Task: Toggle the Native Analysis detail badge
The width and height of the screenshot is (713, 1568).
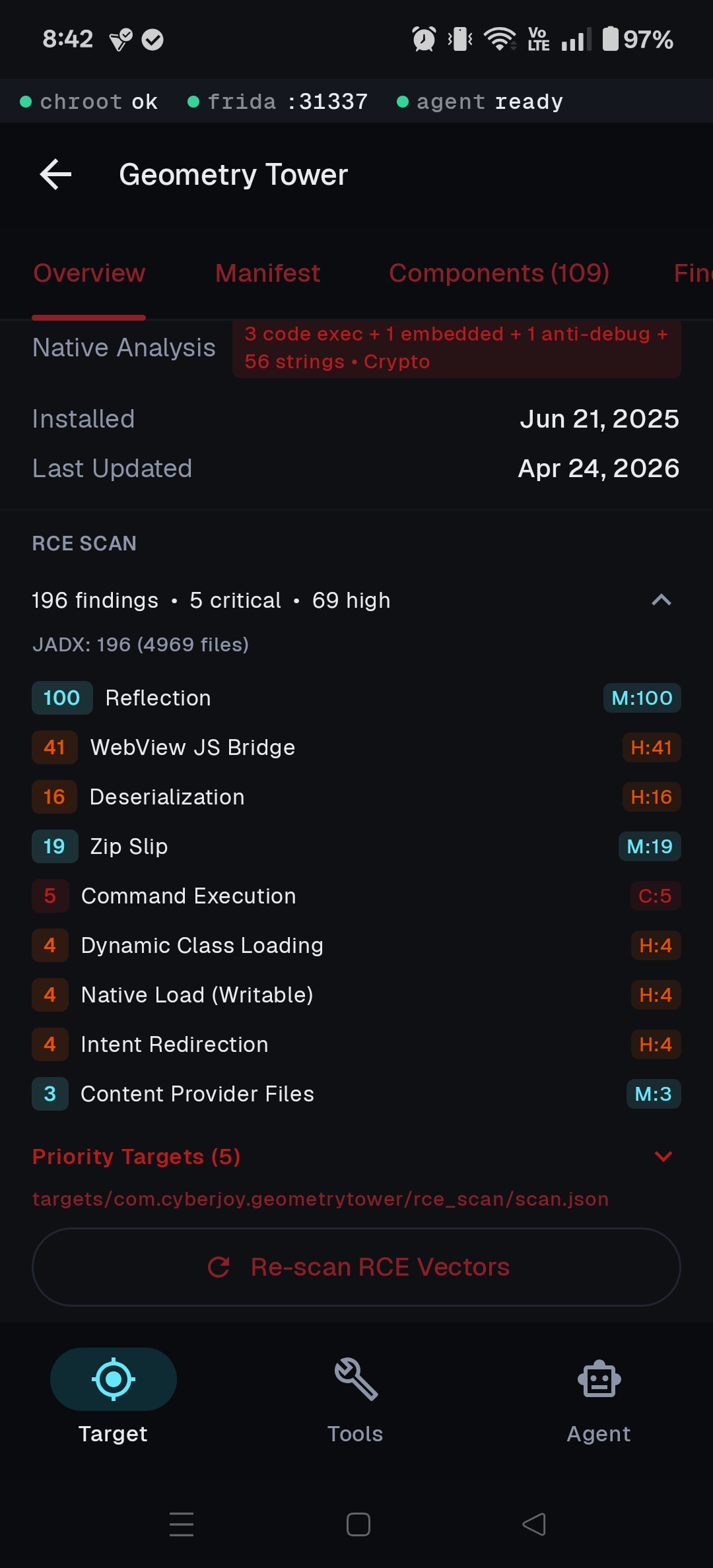Action: tap(456, 348)
